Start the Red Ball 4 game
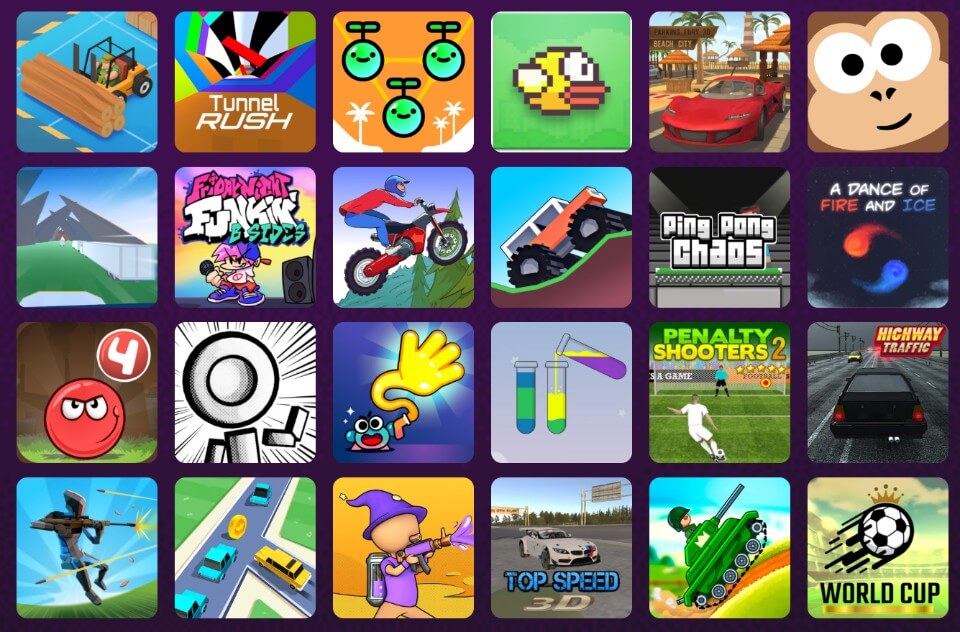 pos(87,392)
